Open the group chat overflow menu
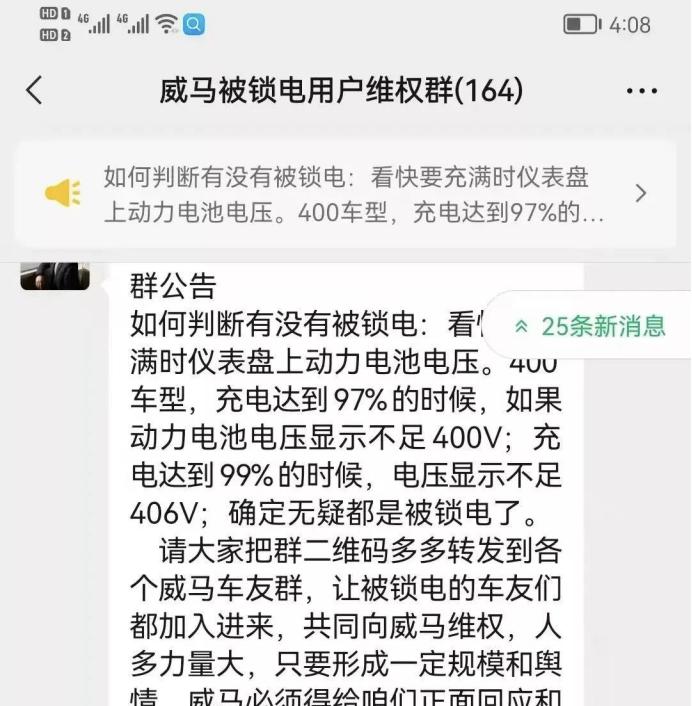This screenshot has height=706, width=692. pyautogui.click(x=641, y=91)
